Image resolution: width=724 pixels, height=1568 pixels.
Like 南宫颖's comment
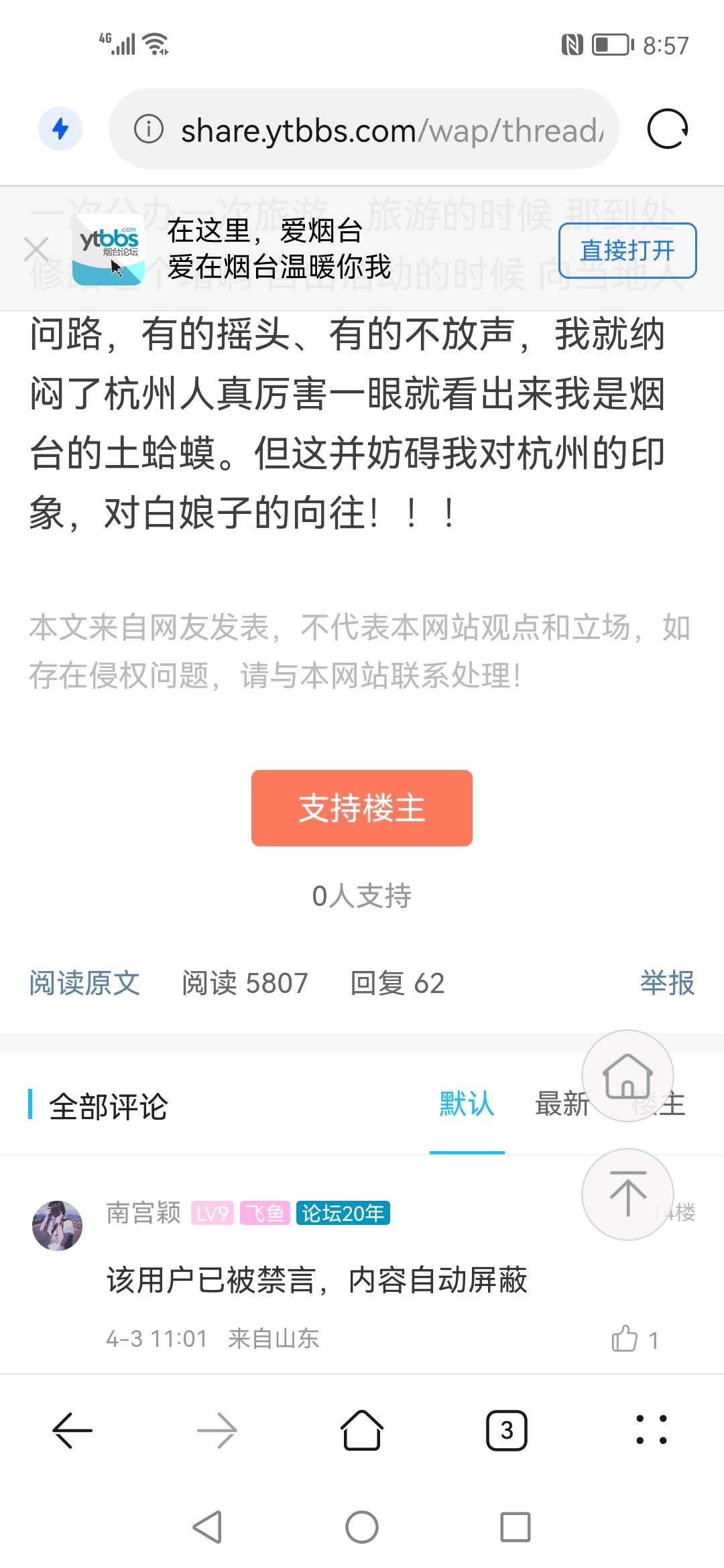click(625, 1339)
